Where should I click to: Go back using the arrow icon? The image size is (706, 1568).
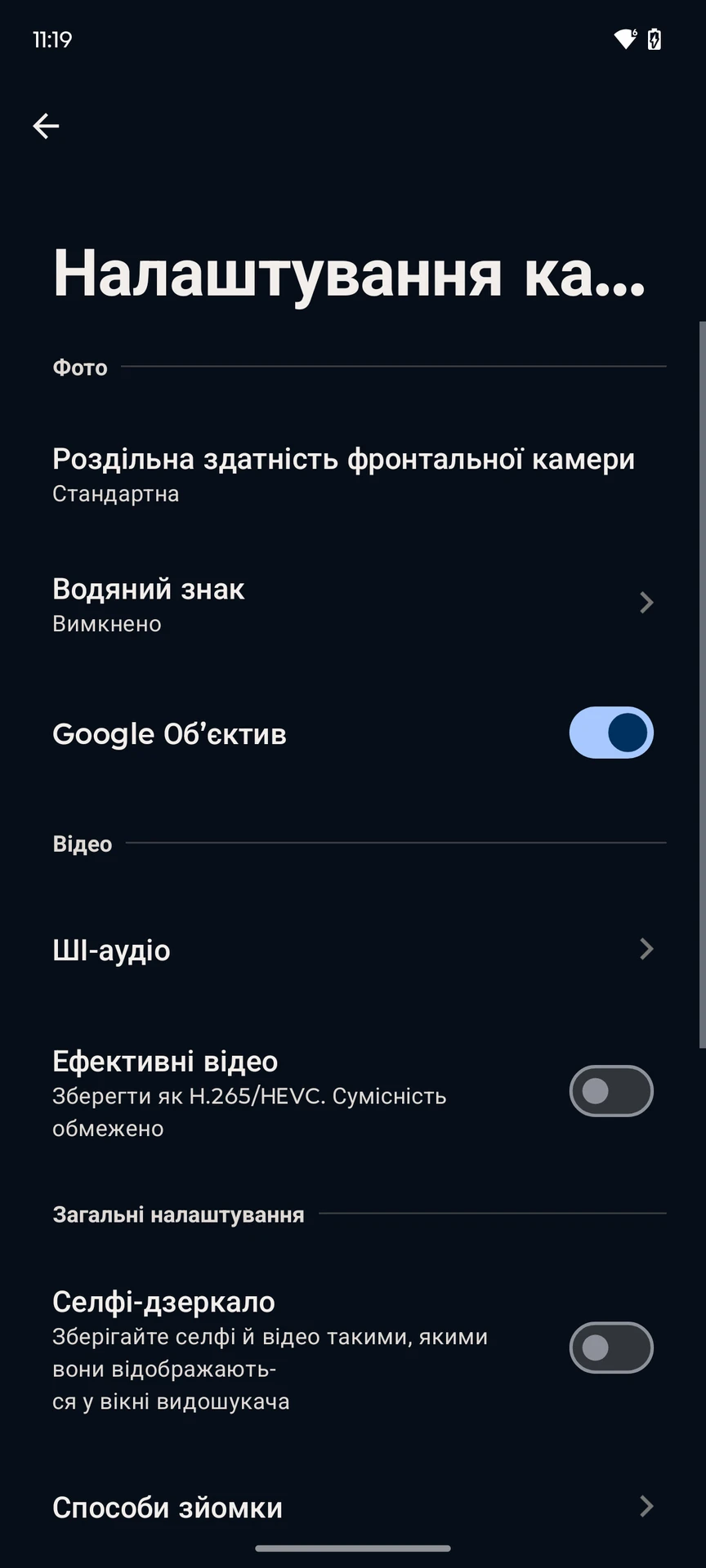pyautogui.click(x=46, y=126)
